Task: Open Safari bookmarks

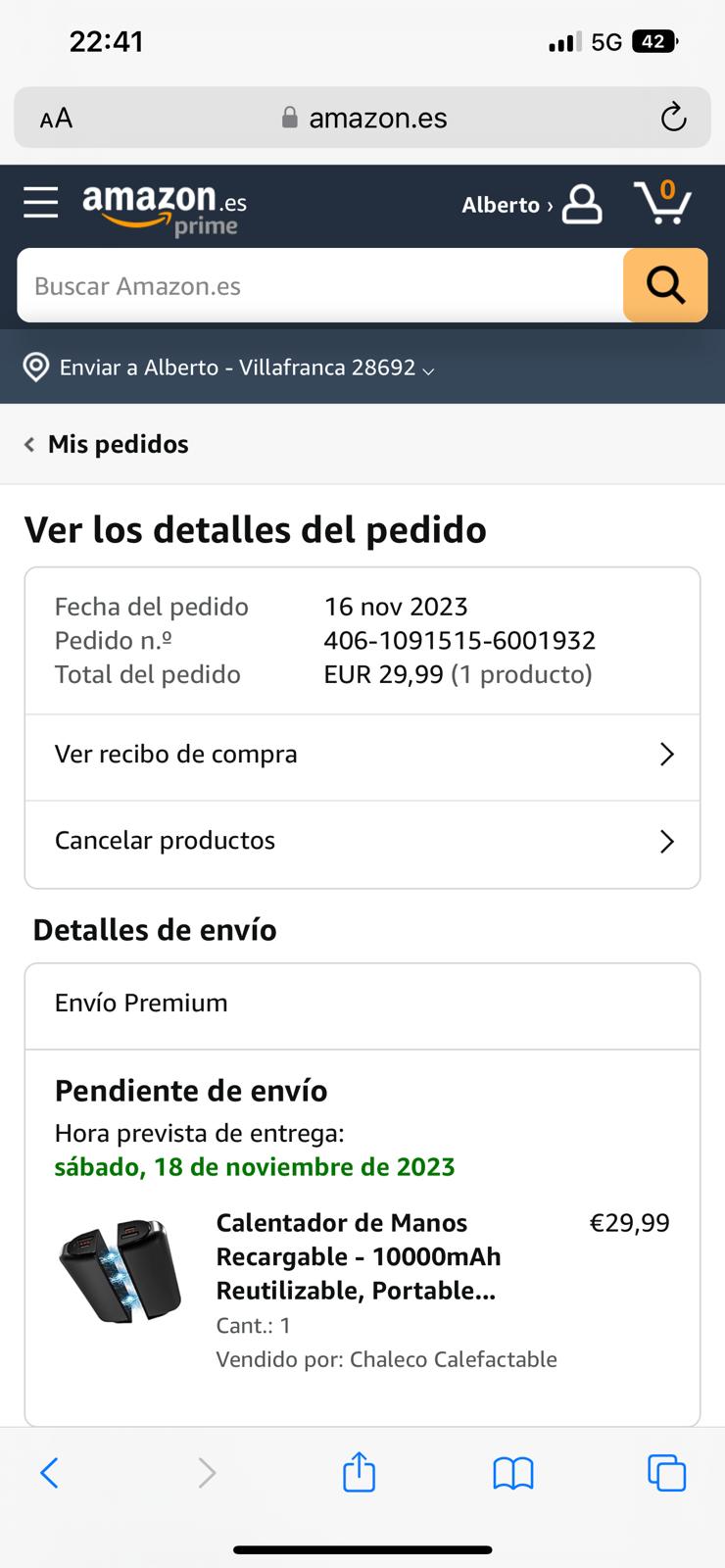Action: (x=513, y=1472)
